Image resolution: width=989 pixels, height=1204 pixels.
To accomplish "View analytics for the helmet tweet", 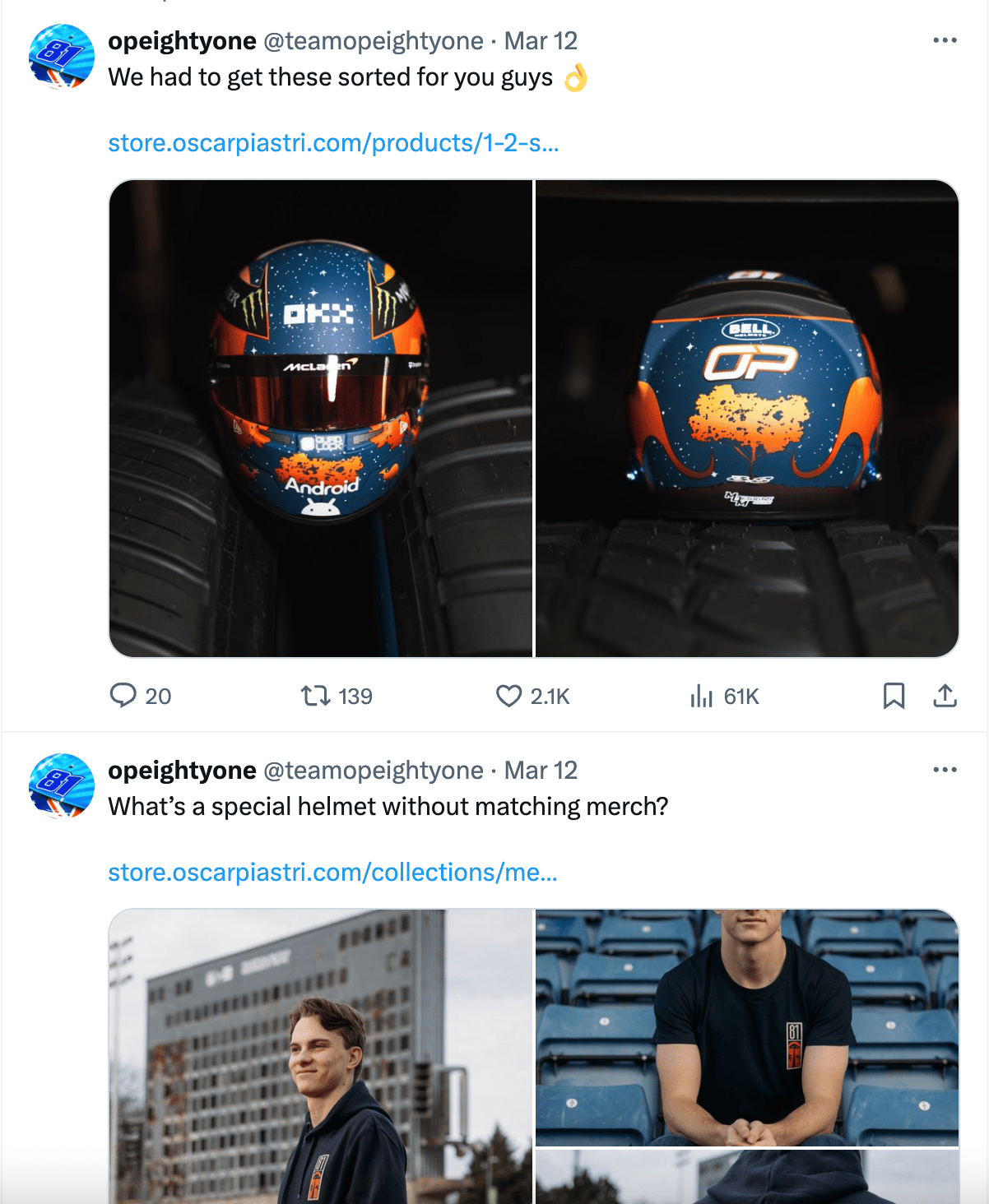I will 702,696.
